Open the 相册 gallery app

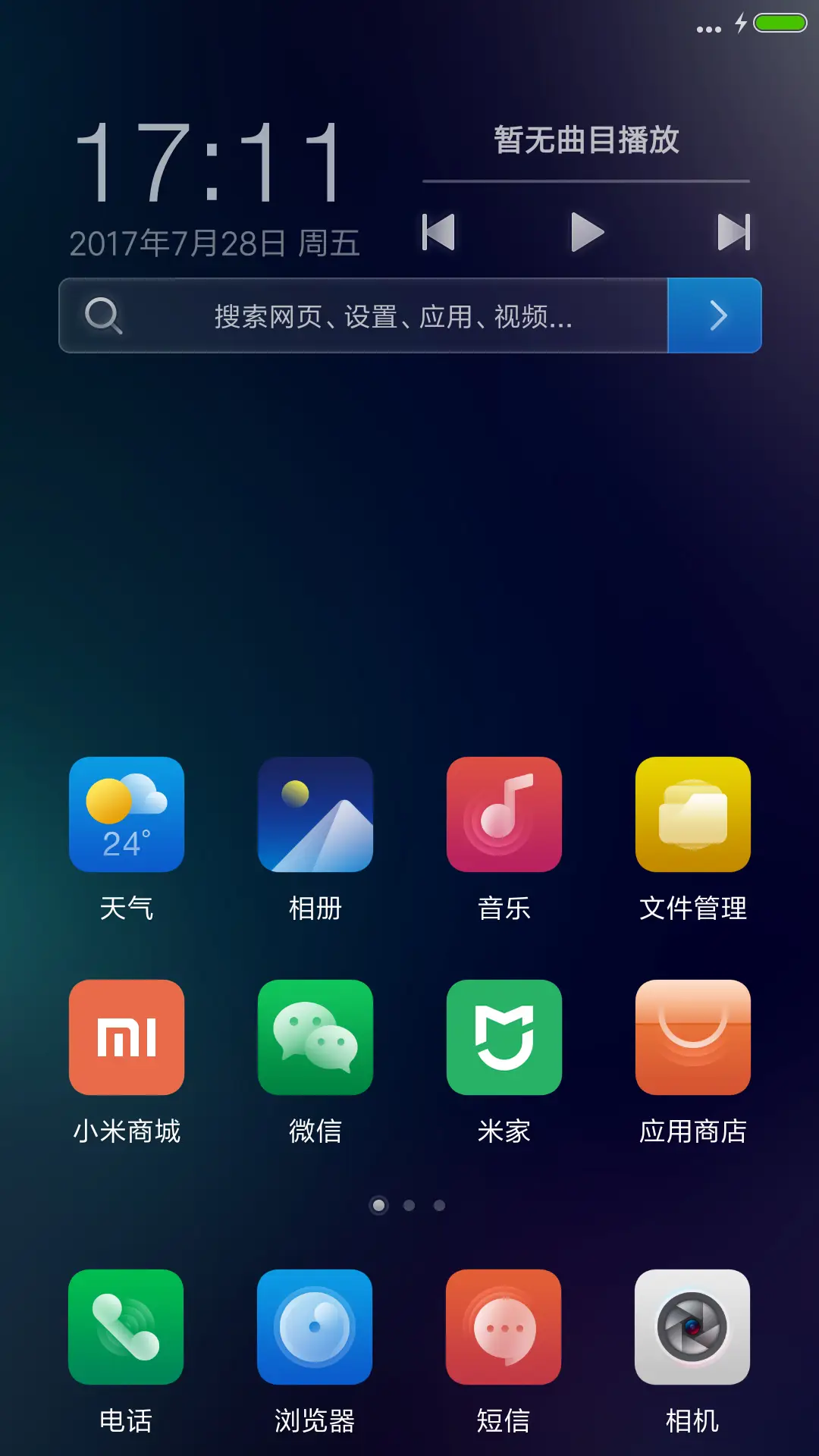(315, 815)
